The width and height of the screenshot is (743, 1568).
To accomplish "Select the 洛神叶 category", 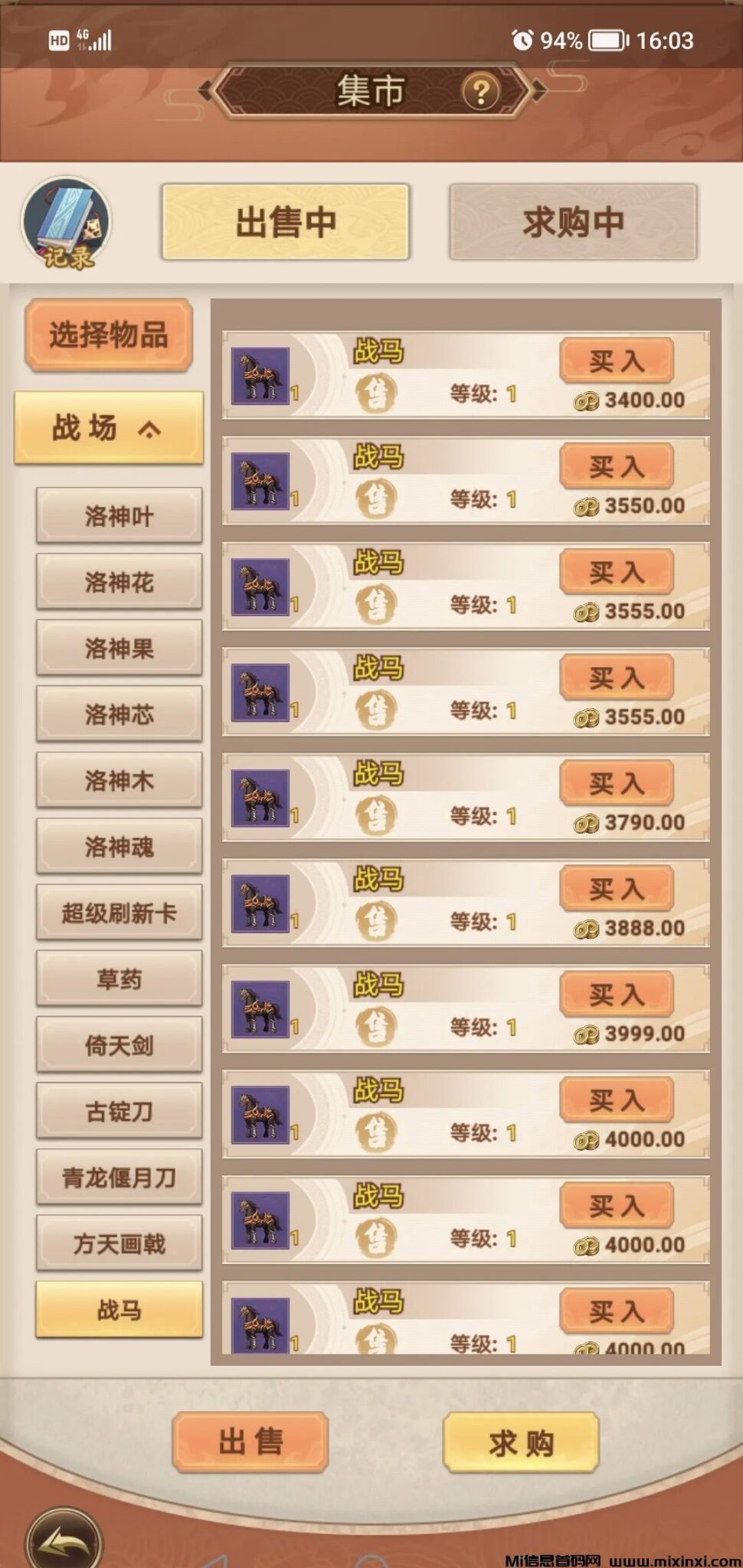I will (119, 514).
